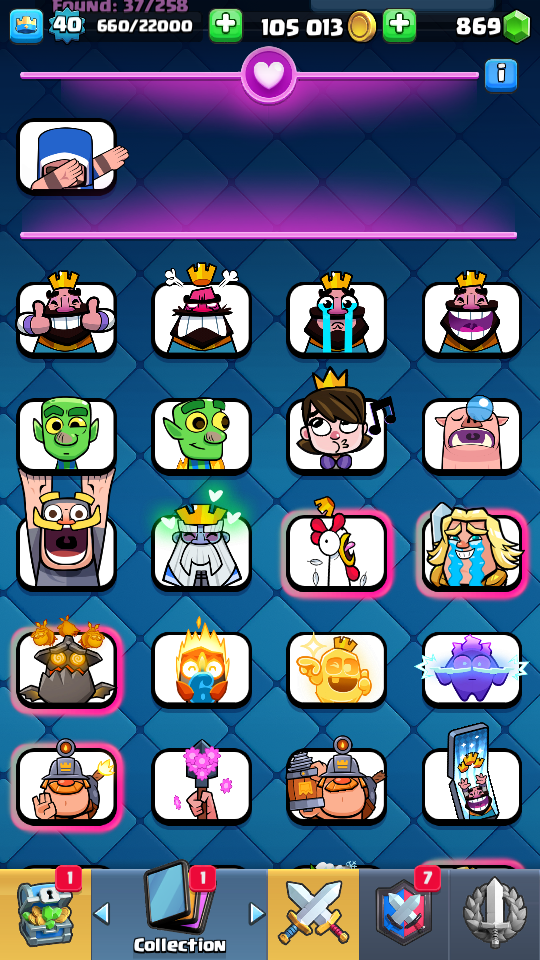The width and height of the screenshot is (540, 960).
Task: Add gold with the green plus button
Action: (399, 26)
